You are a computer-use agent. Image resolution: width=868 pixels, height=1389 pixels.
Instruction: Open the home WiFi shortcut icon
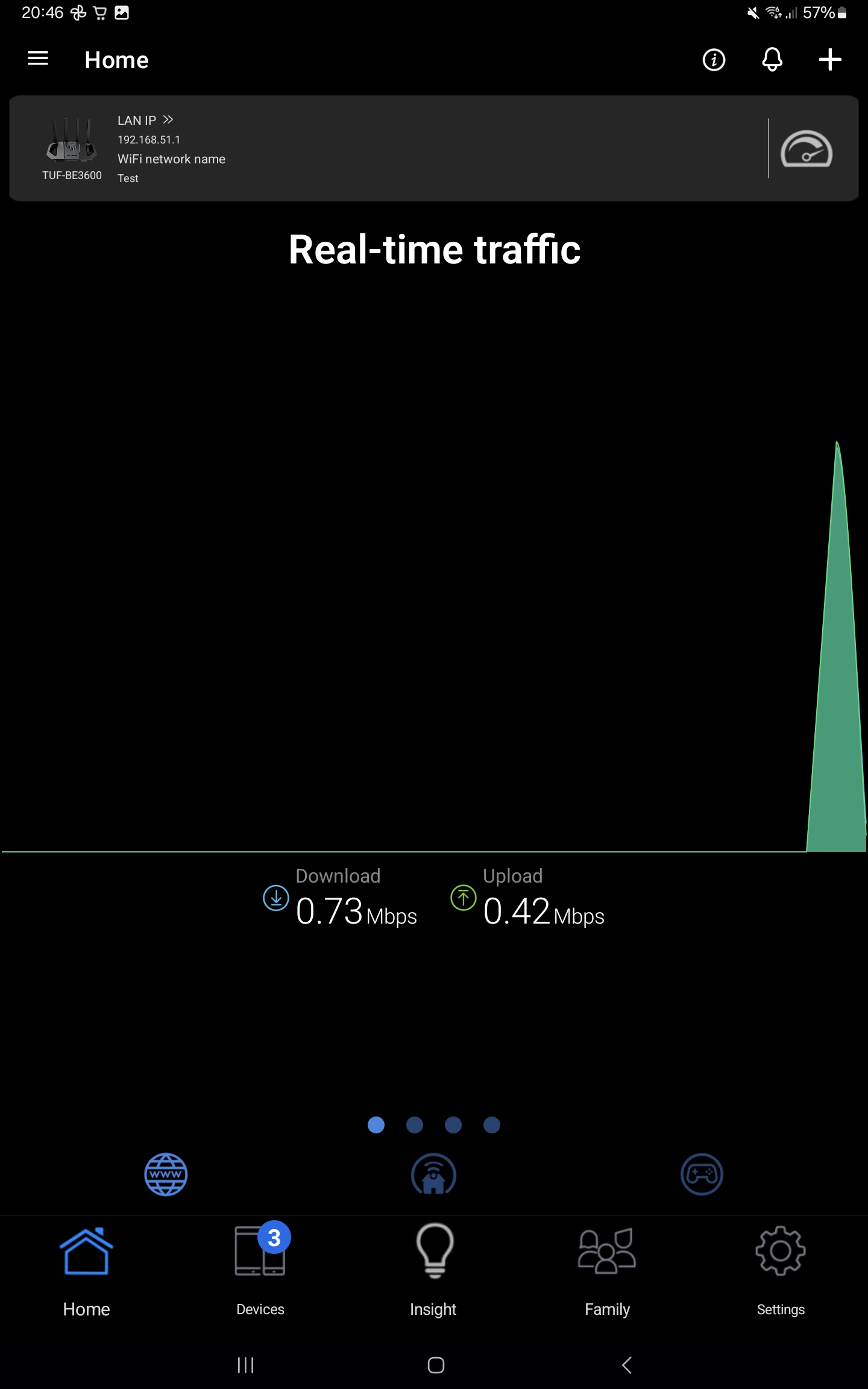433,1174
